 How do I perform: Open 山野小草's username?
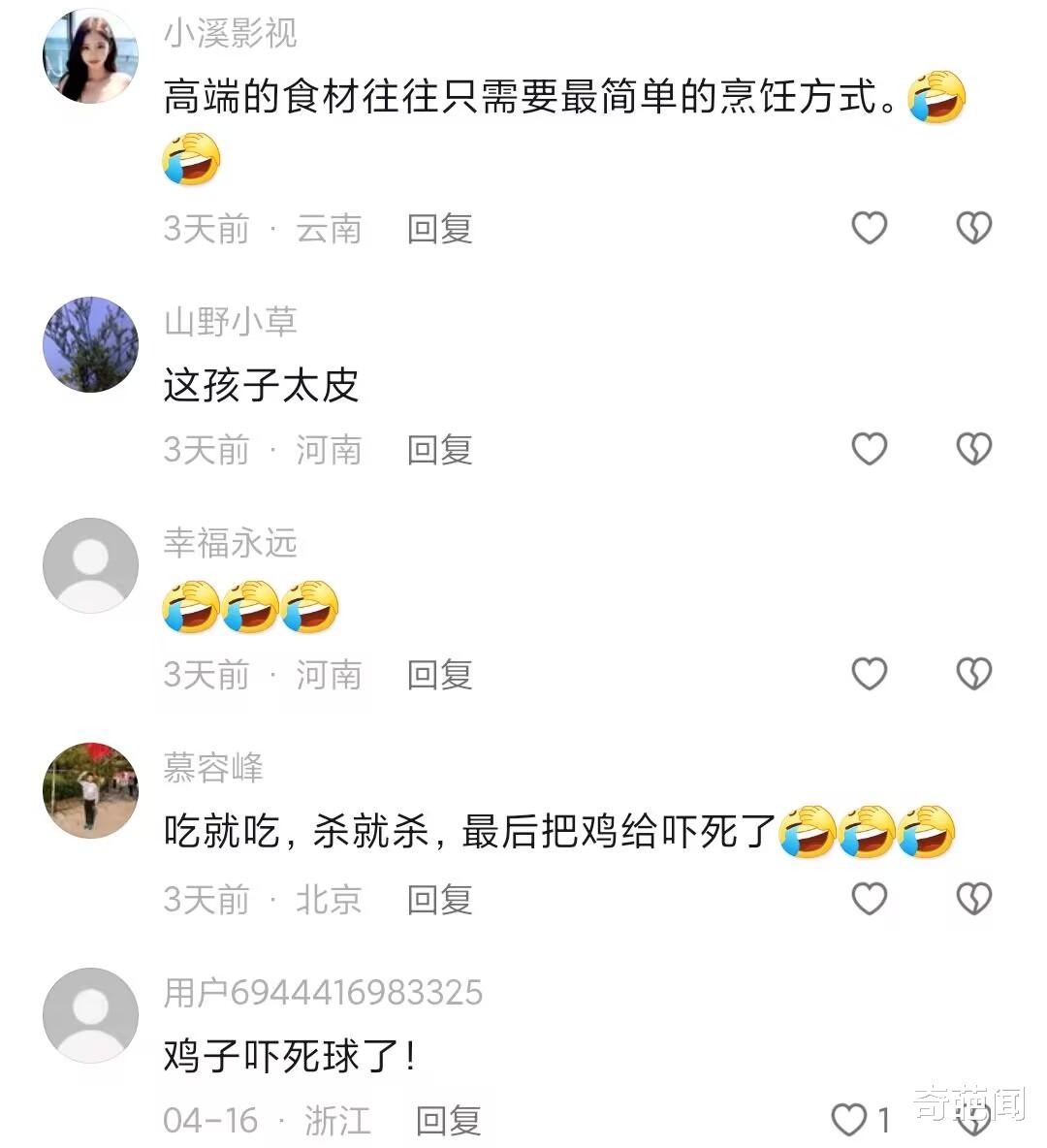coord(232,323)
